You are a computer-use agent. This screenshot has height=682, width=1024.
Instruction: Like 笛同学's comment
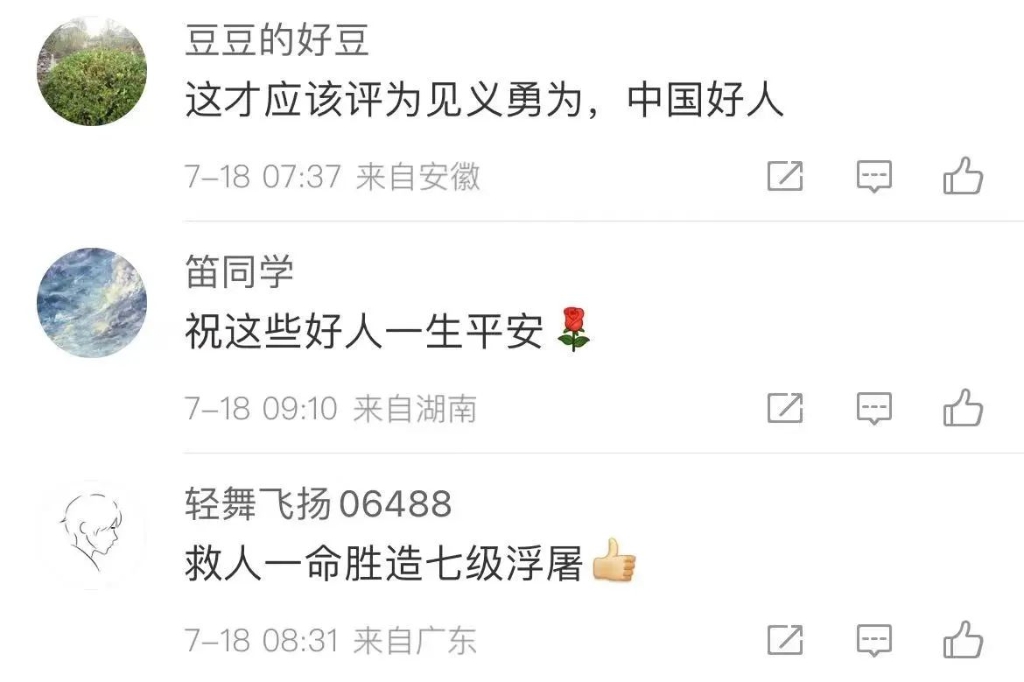[x=963, y=408]
